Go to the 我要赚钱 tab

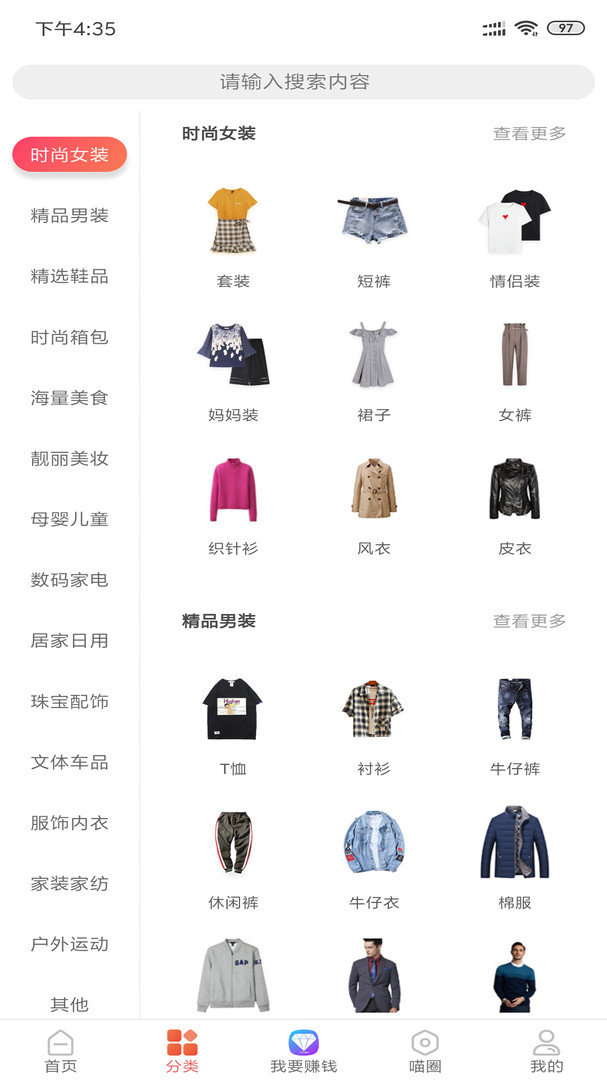click(x=303, y=1051)
